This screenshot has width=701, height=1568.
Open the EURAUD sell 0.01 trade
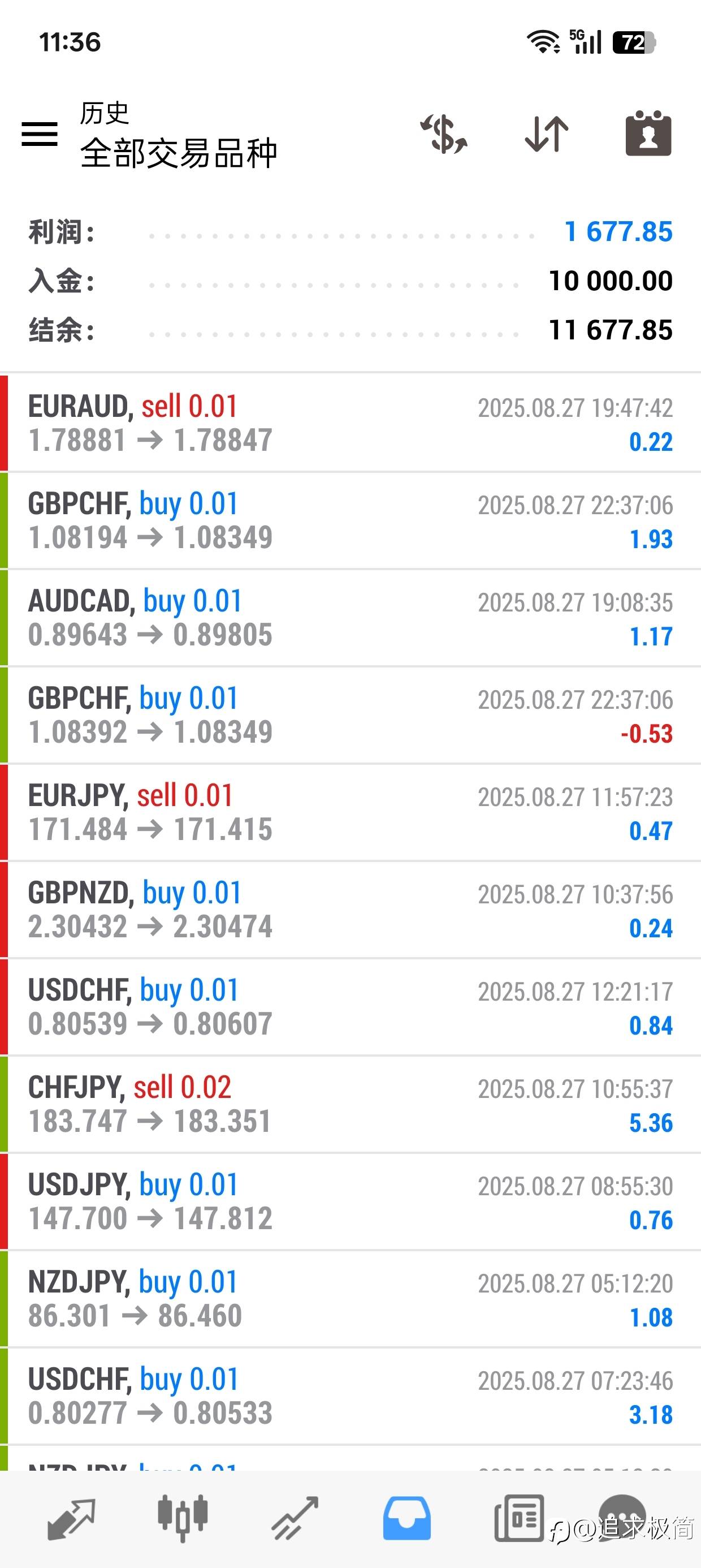tap(350, 423)
